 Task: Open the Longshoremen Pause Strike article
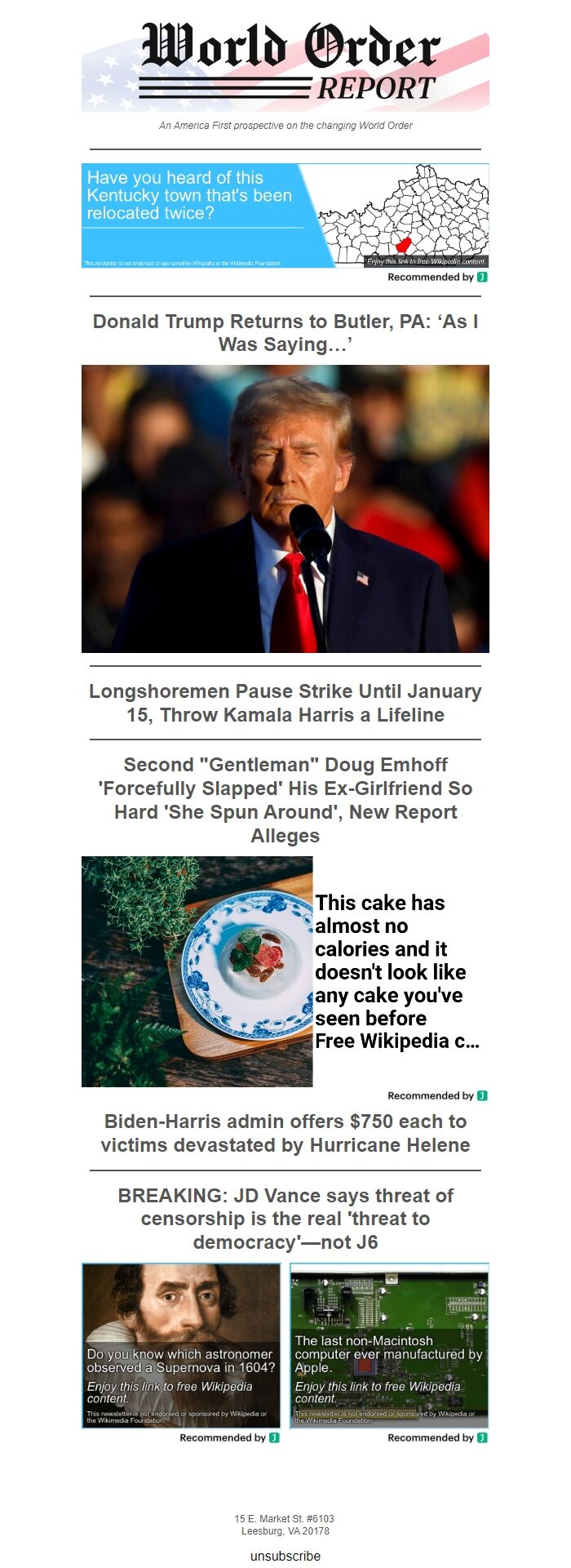pyautogui.click(x=285, y=703)
